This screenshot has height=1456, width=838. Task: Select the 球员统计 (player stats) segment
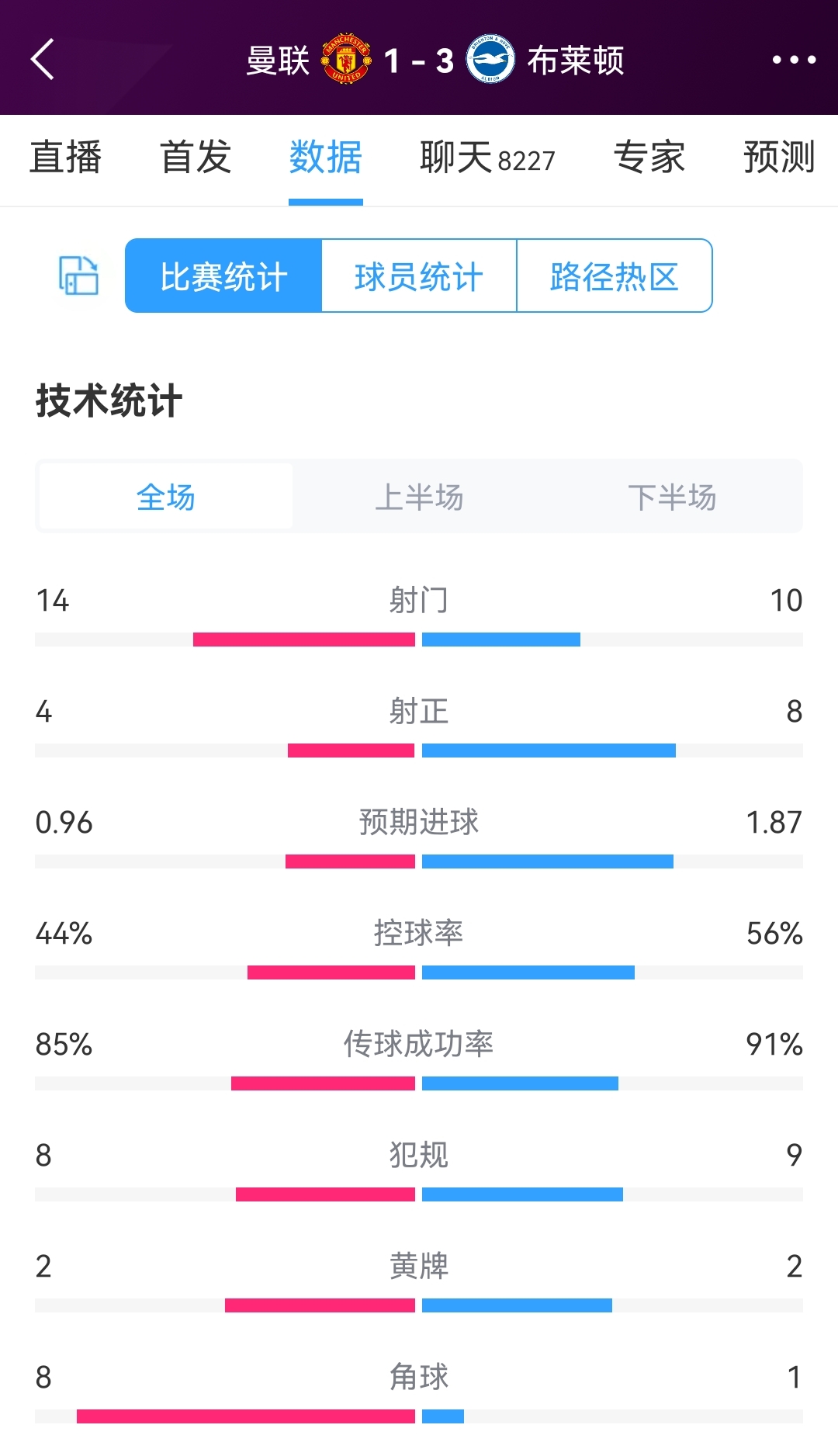419,276
